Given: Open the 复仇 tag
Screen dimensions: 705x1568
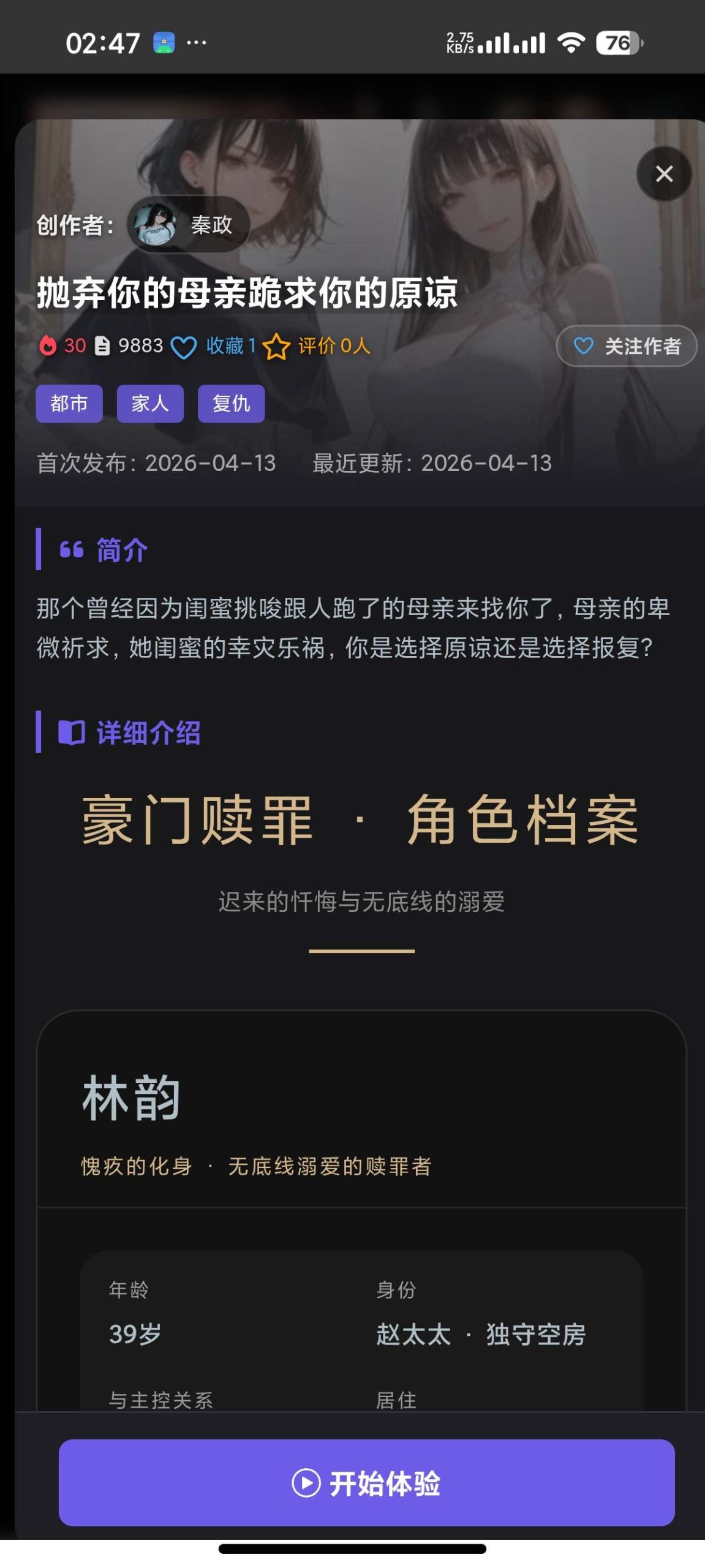Looking at the screenshot, I should click(231, 404).
